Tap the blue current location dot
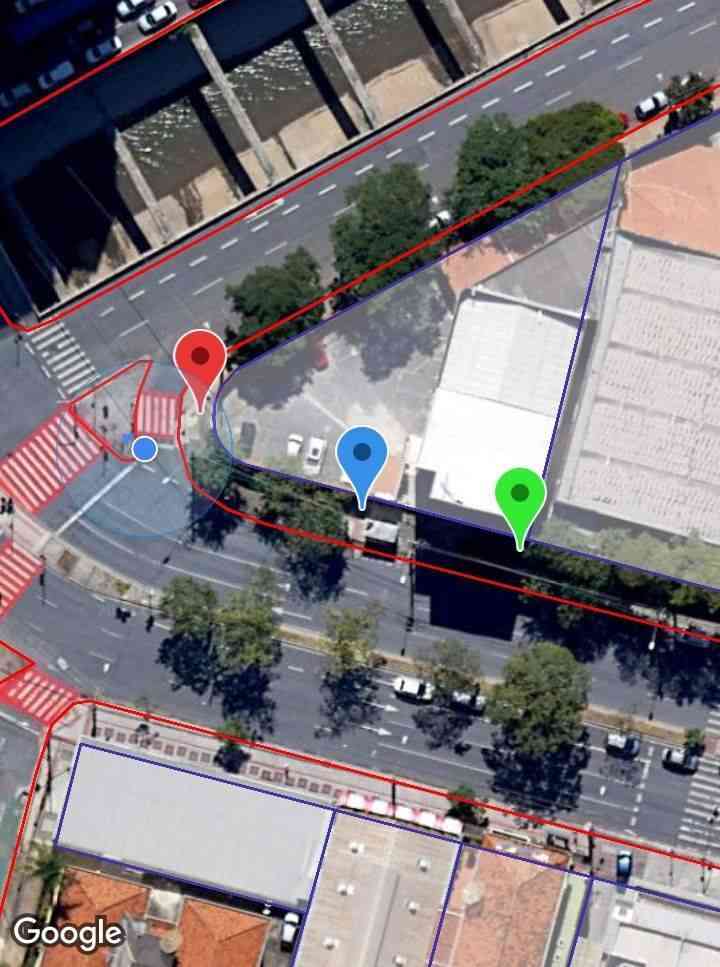720x967 pixels. [x=145, y=448]
